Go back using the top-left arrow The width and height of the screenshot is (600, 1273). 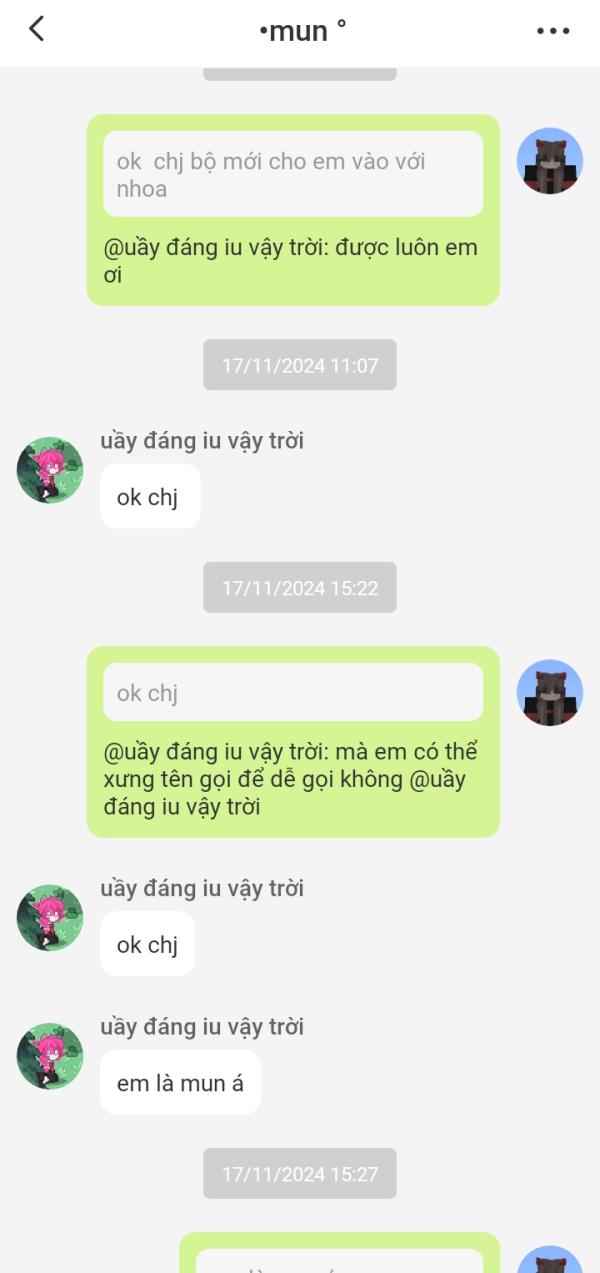tap(37, 29)
